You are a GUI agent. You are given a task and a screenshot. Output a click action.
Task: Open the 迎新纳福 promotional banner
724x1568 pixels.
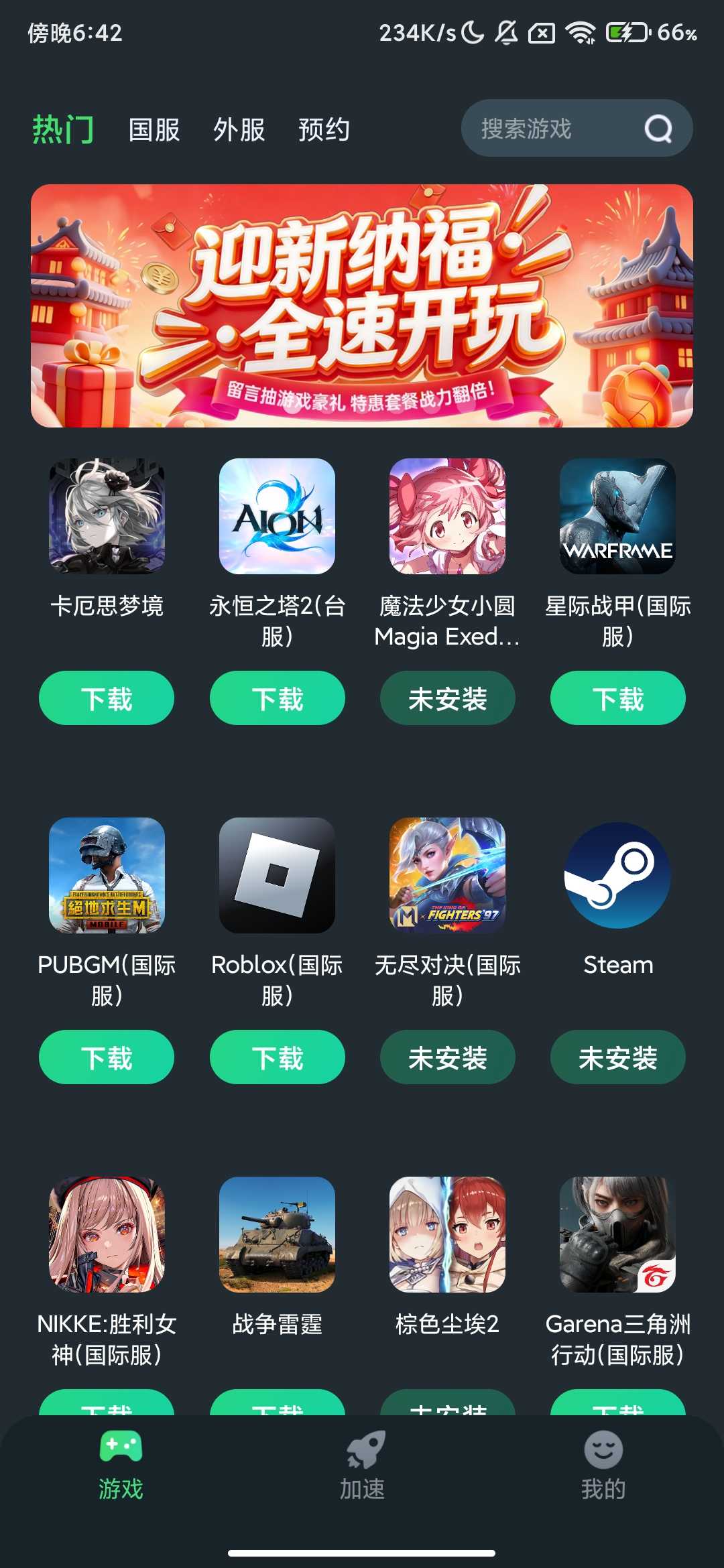[362, 306]
